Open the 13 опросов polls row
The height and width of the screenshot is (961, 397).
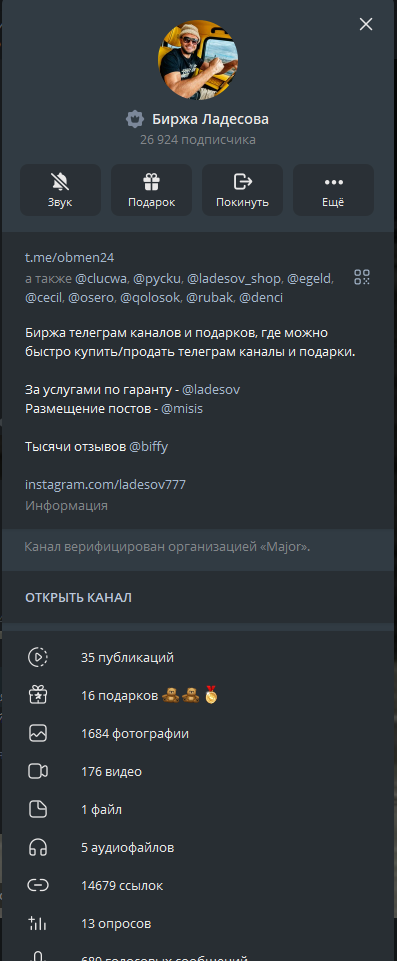click(198, 924)
